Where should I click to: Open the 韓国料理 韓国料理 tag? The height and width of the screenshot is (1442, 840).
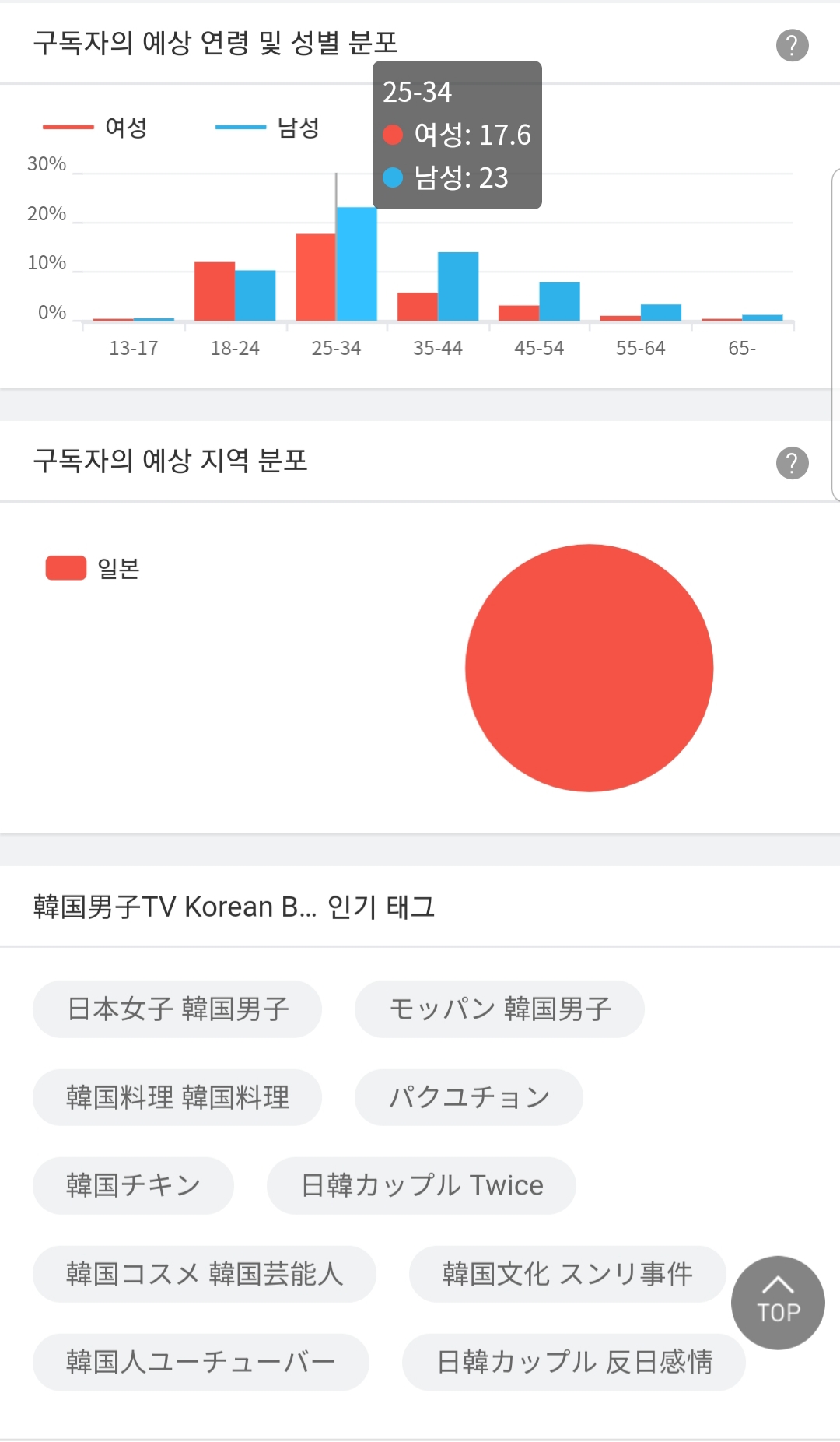(177, 1097)
